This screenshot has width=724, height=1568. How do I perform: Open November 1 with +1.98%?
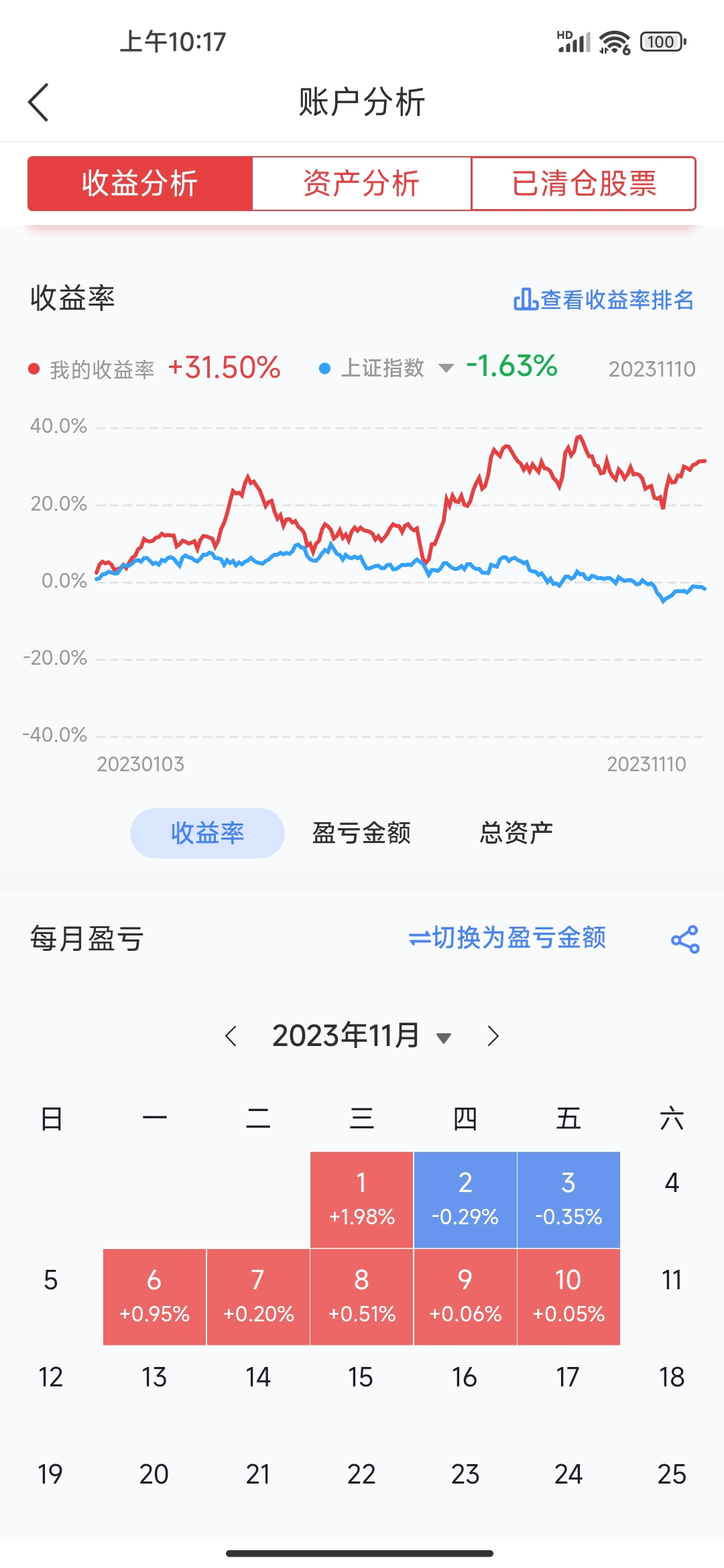(x=361, y=1199)
